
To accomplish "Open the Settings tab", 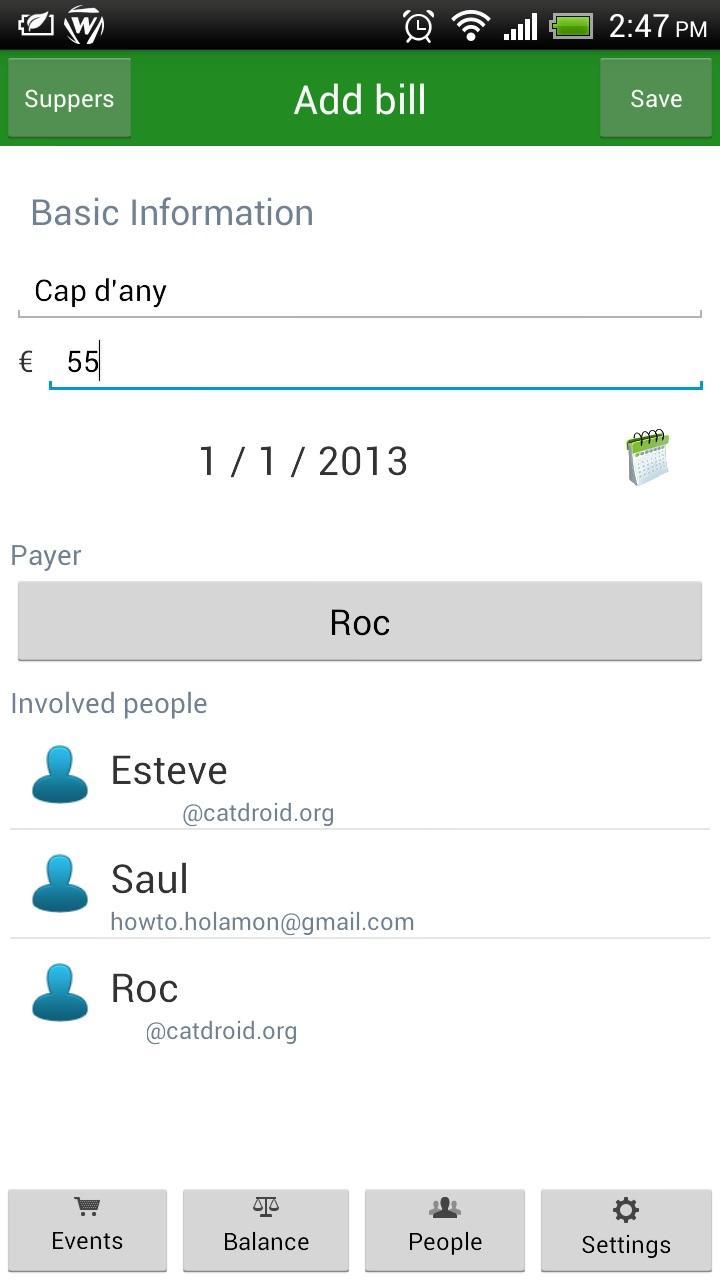I will click(626, 1229).
